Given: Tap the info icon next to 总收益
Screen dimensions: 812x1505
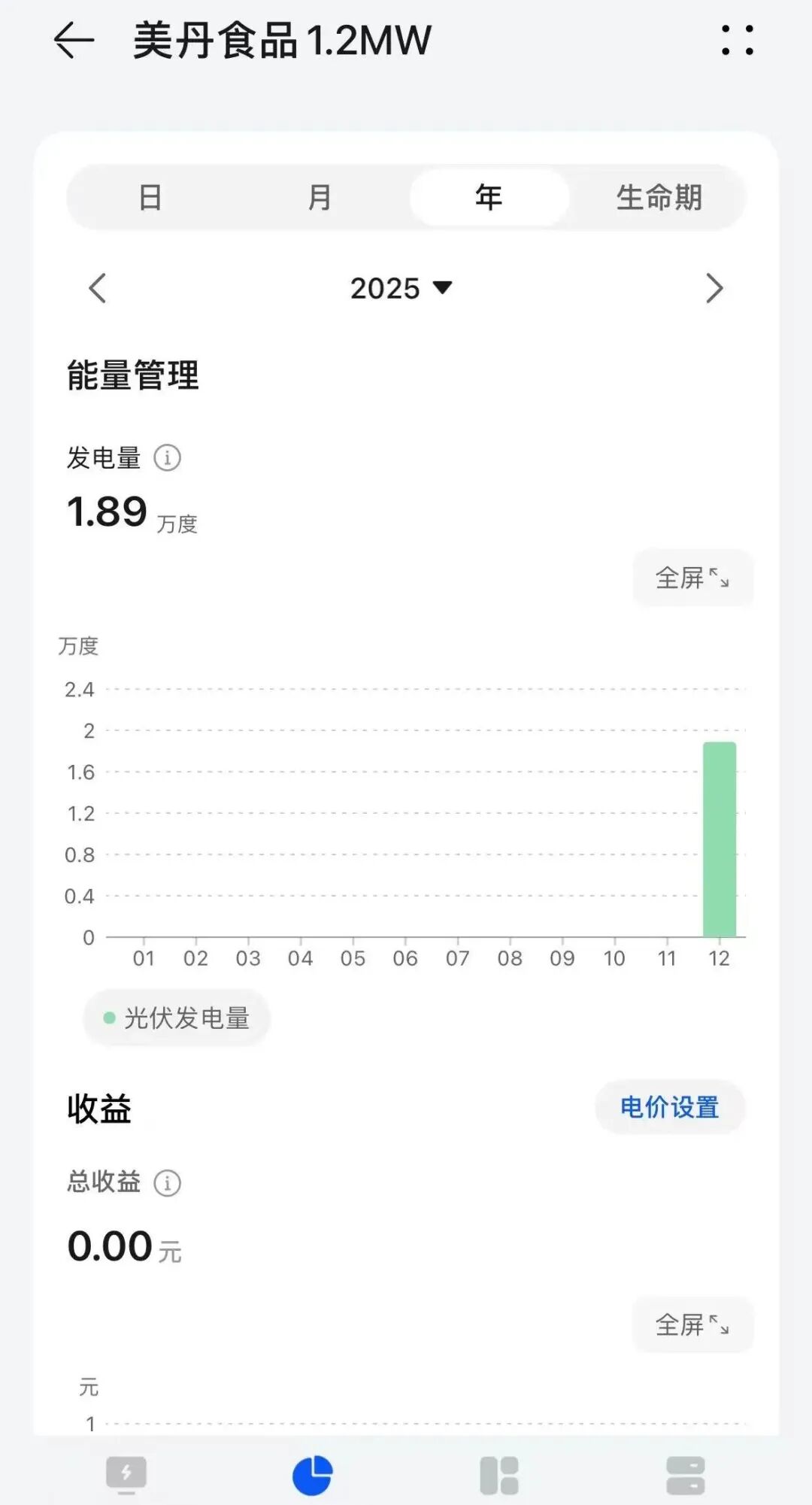Looking at the screenshot, I should 167,1182.
